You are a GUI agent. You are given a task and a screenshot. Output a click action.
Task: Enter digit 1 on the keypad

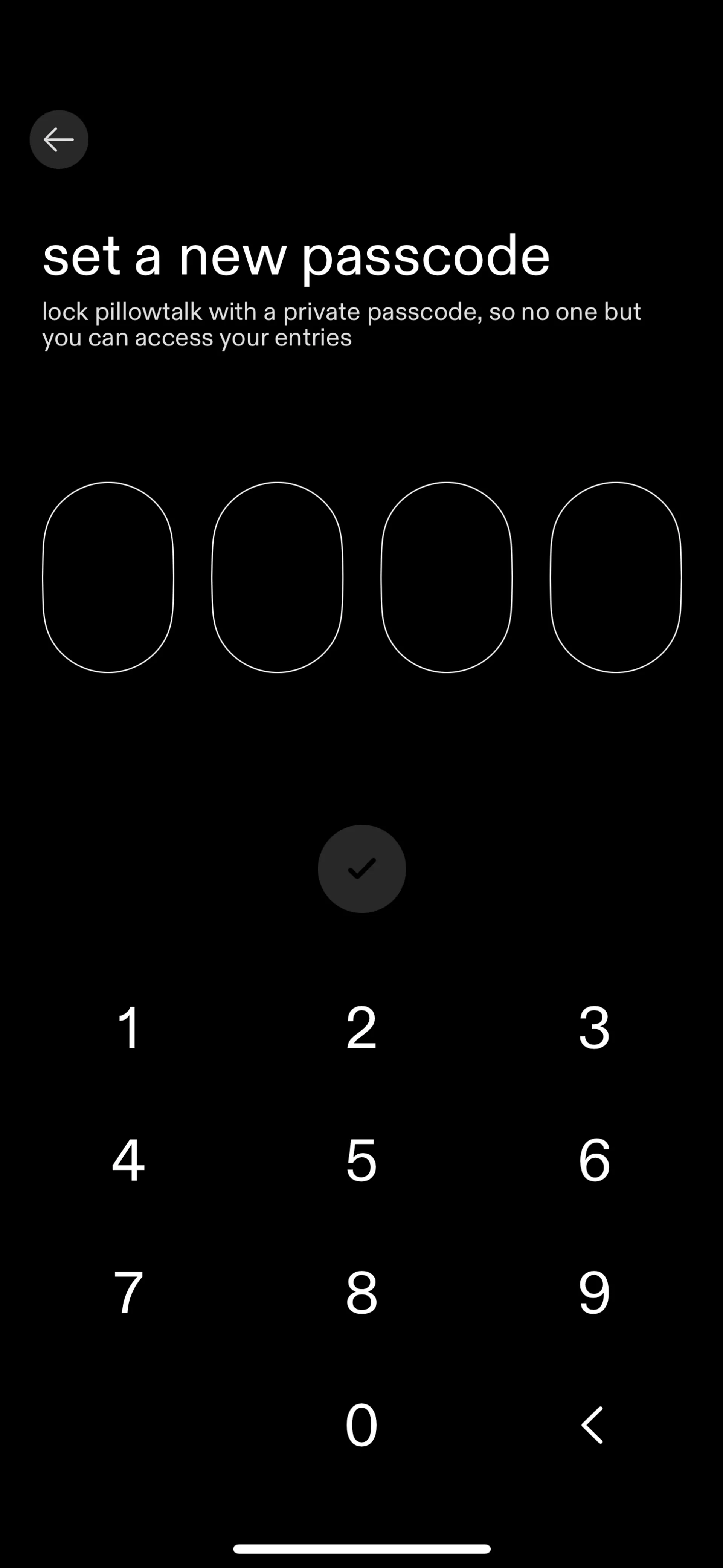[x=129, y=1028]
